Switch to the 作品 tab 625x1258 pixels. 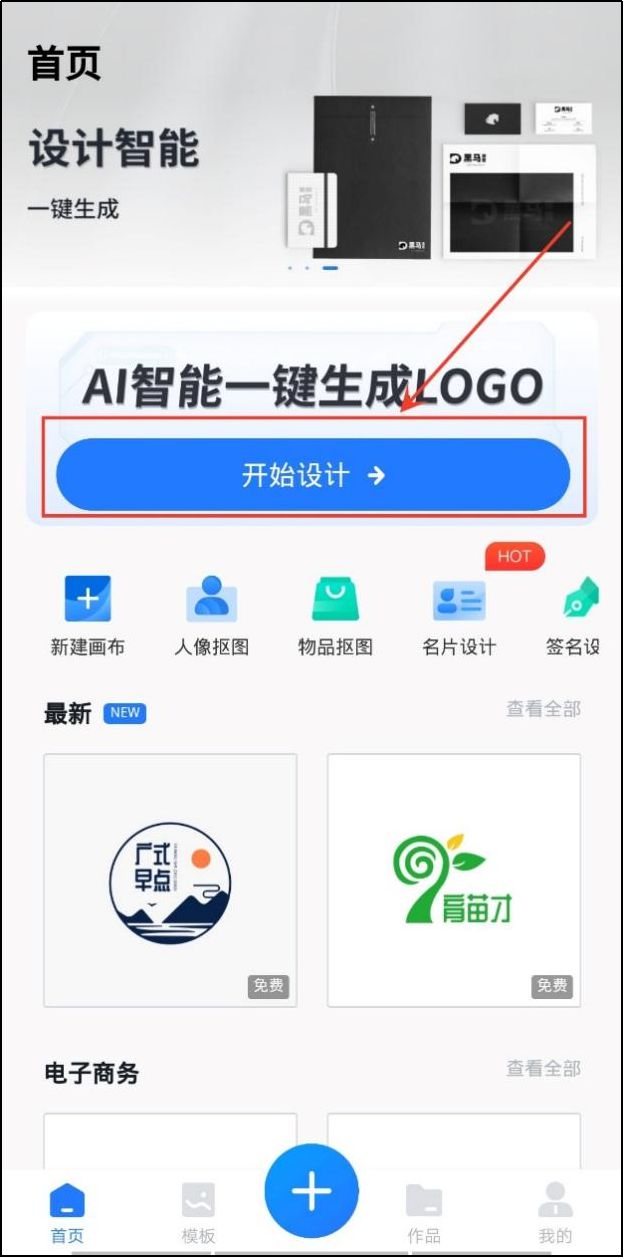point(424,1212)
